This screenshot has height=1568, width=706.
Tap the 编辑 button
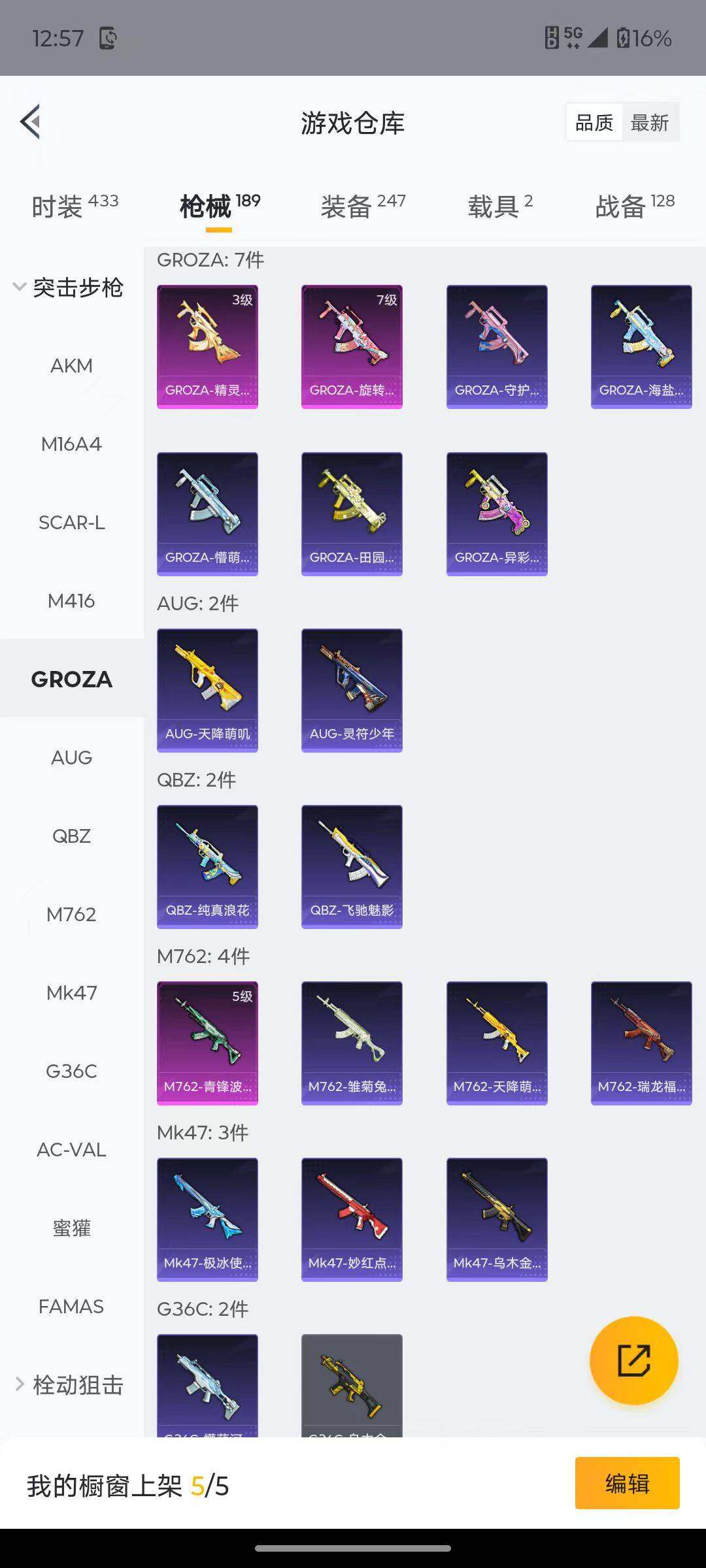point(627,1483)
